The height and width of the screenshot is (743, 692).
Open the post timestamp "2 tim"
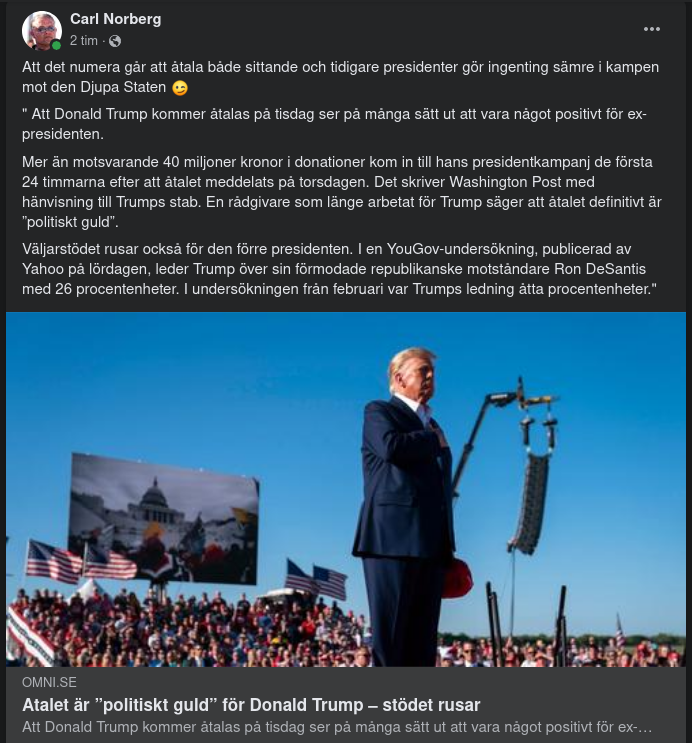pos(83,41)
